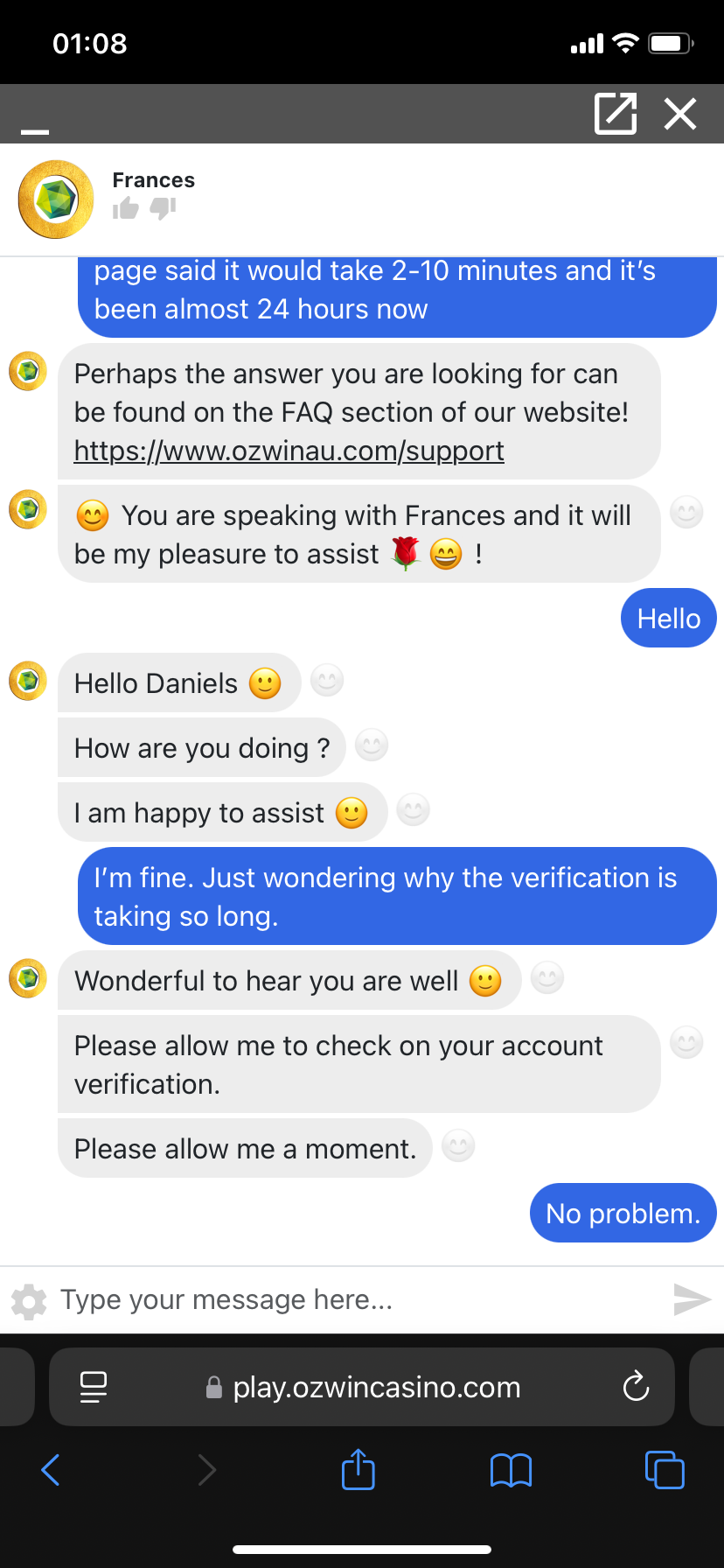This screenshot has width=724, height=1568.
Task: Reload the page in Safari
Action: [636, 1387]
